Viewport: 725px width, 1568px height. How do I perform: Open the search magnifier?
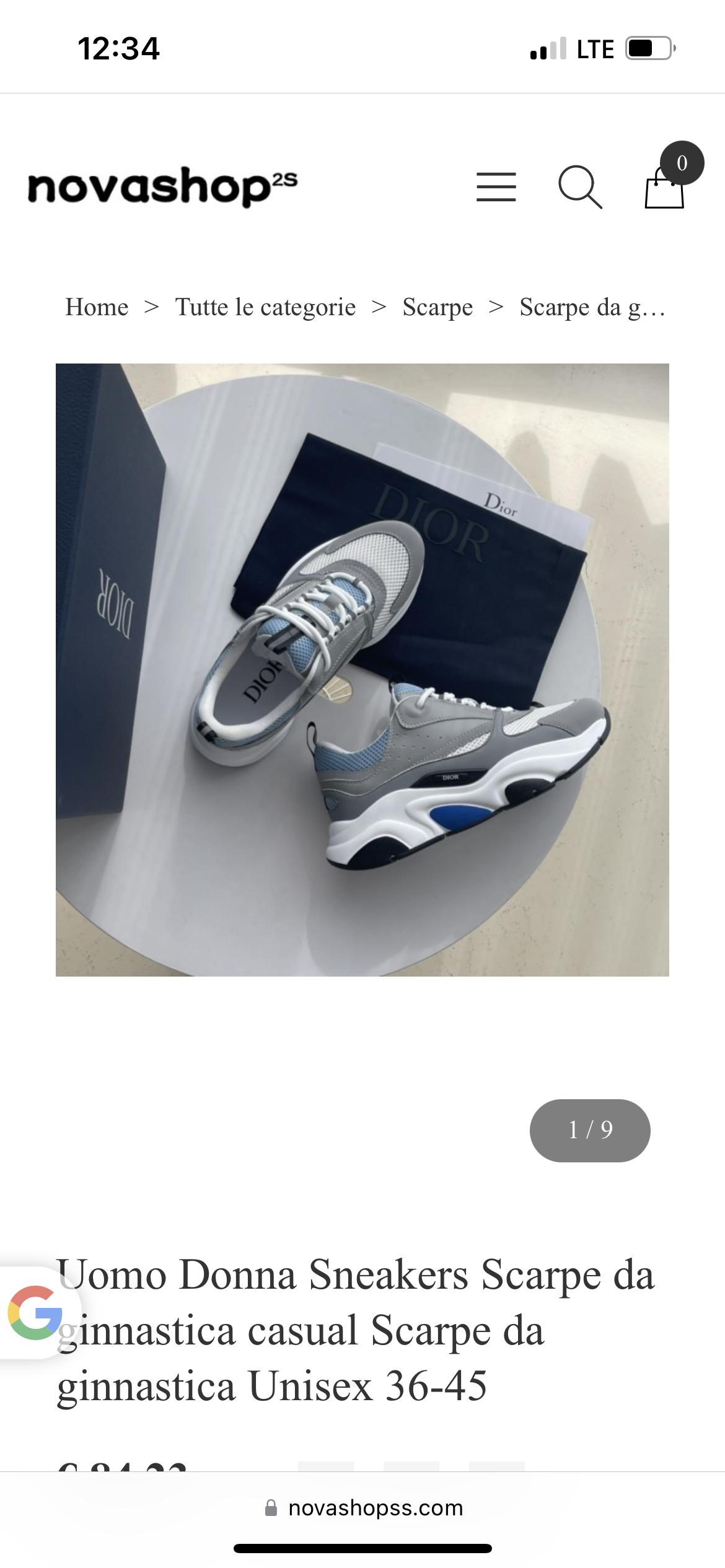coord(580,187)
